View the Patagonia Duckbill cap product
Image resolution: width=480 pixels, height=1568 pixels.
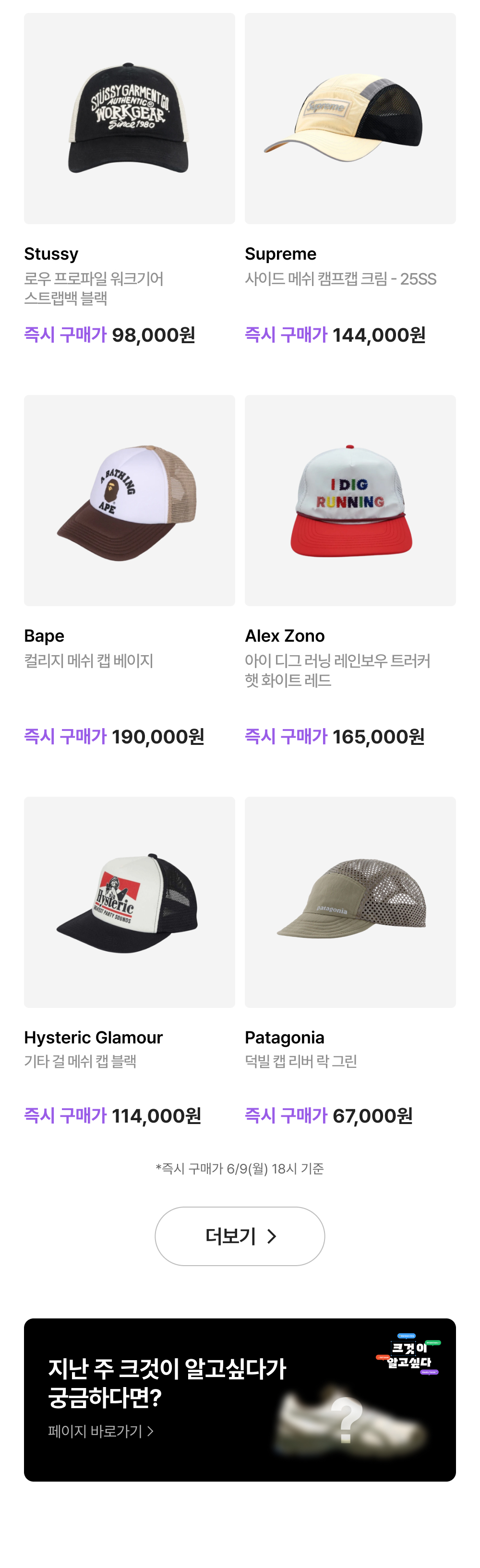point(349,901)
